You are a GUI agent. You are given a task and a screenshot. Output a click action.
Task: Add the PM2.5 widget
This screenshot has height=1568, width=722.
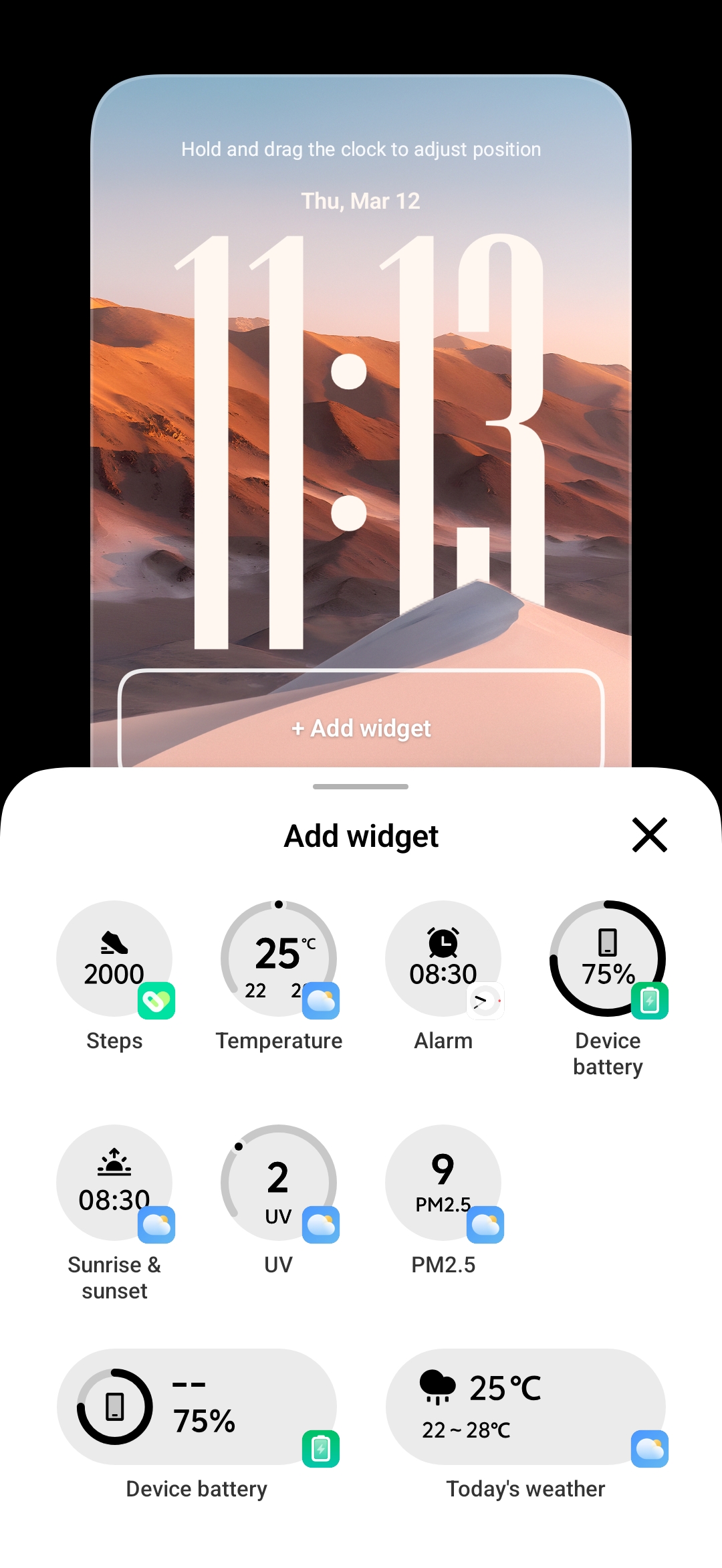[443, 1183]
